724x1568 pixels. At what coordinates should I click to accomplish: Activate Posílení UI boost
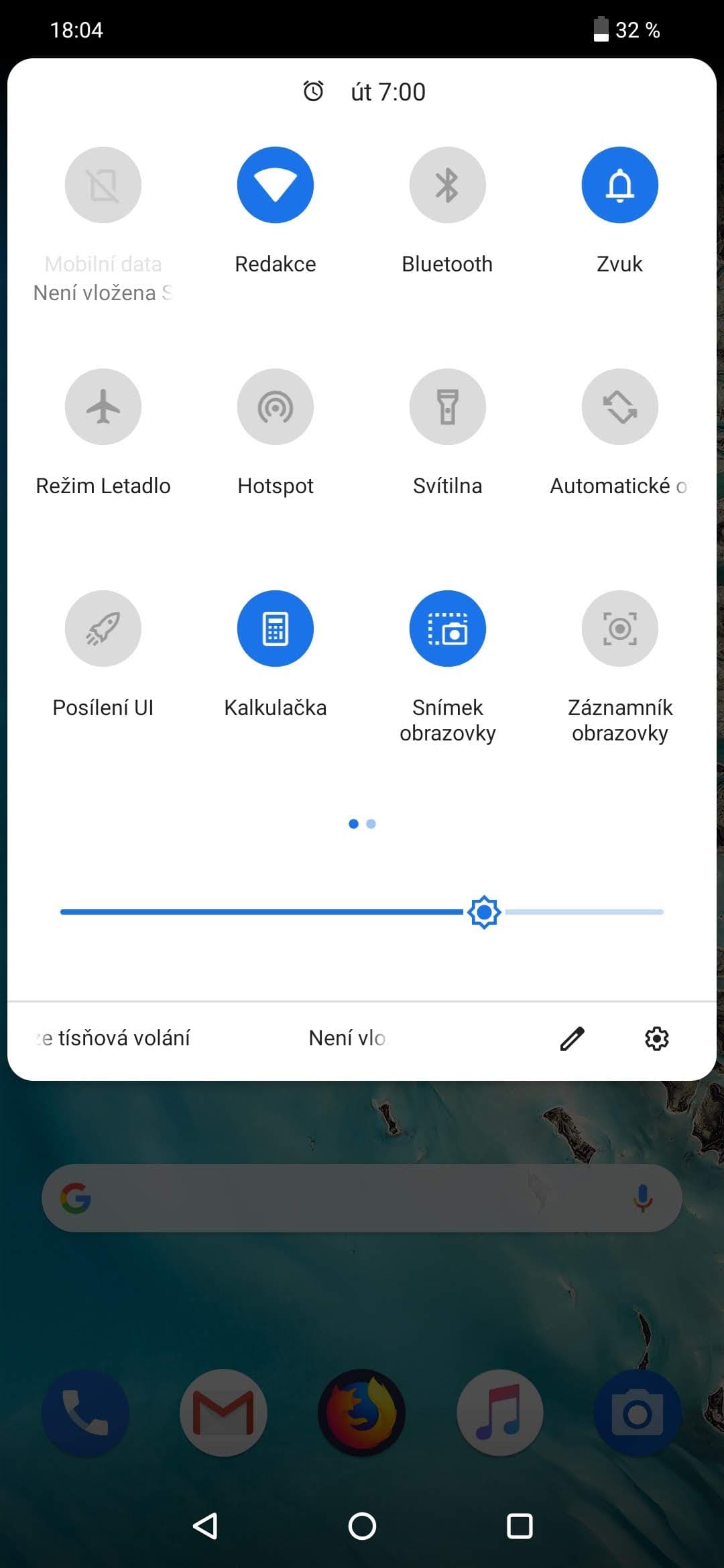pos(103,629)
